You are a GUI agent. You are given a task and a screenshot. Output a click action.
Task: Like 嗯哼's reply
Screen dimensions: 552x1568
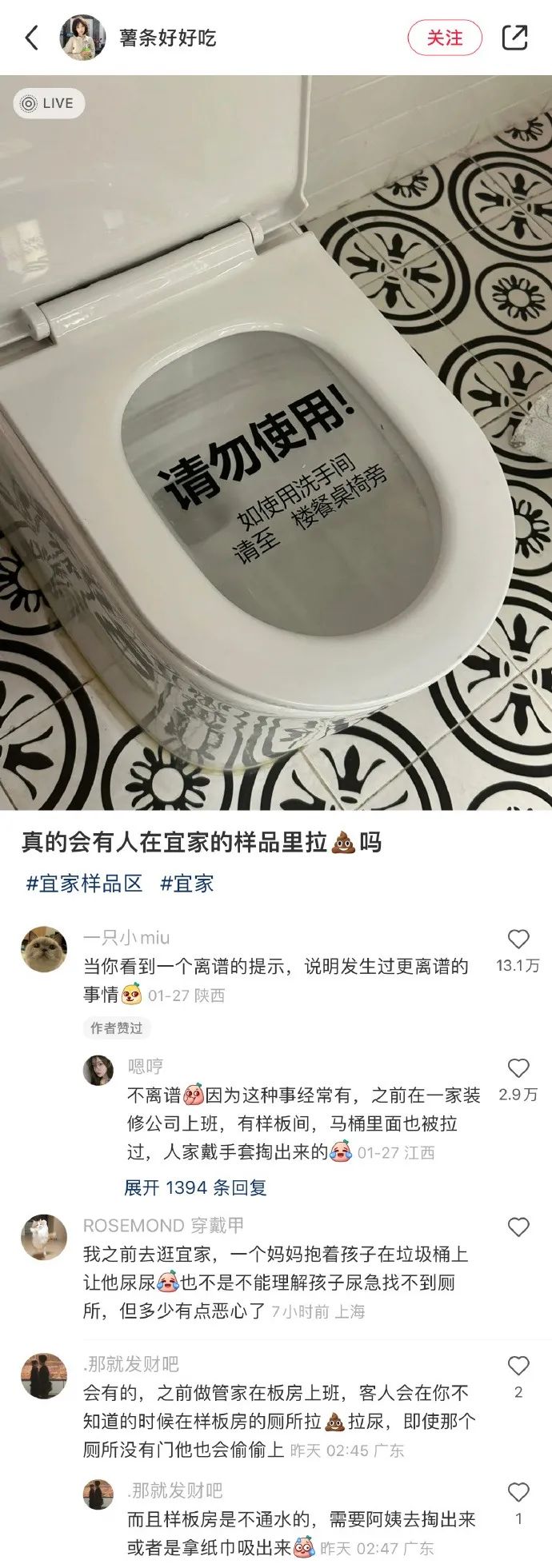point(518,1068)
